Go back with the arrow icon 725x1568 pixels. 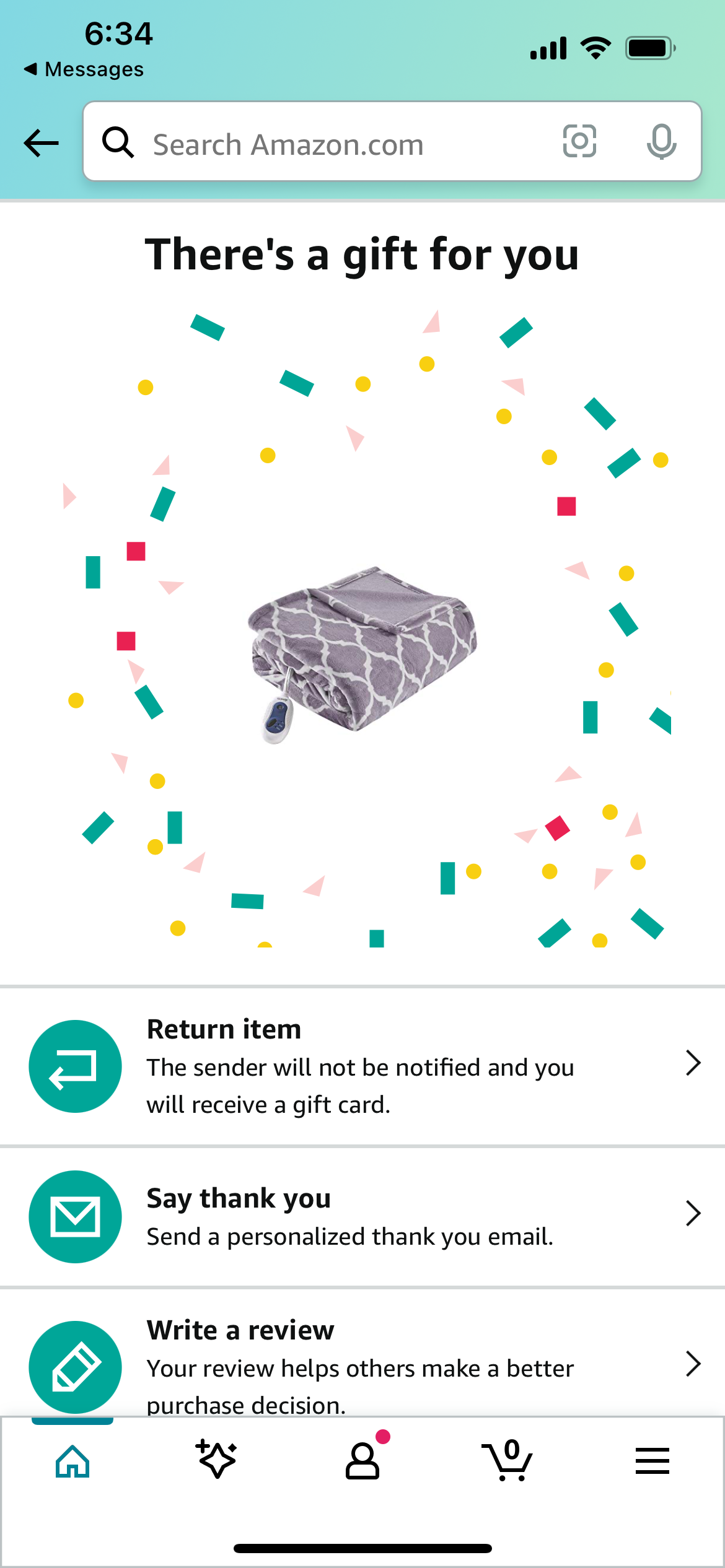pyautogui.click(x=41, y=143)
